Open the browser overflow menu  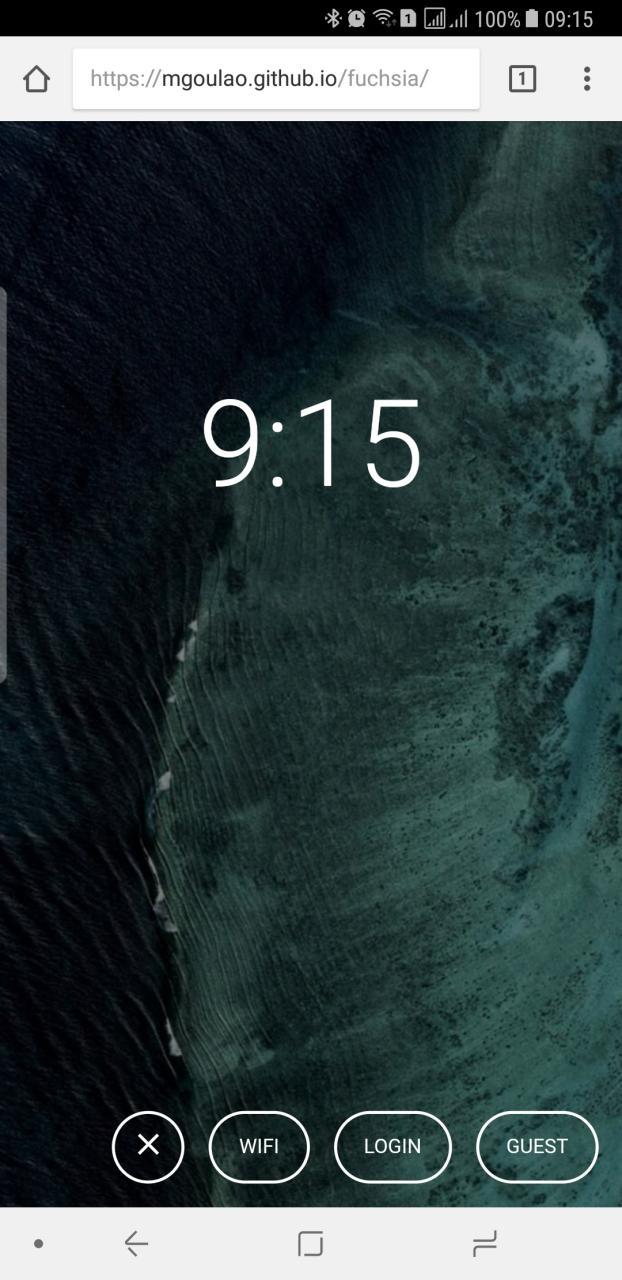pyautogui.click(x=587, y=79)
